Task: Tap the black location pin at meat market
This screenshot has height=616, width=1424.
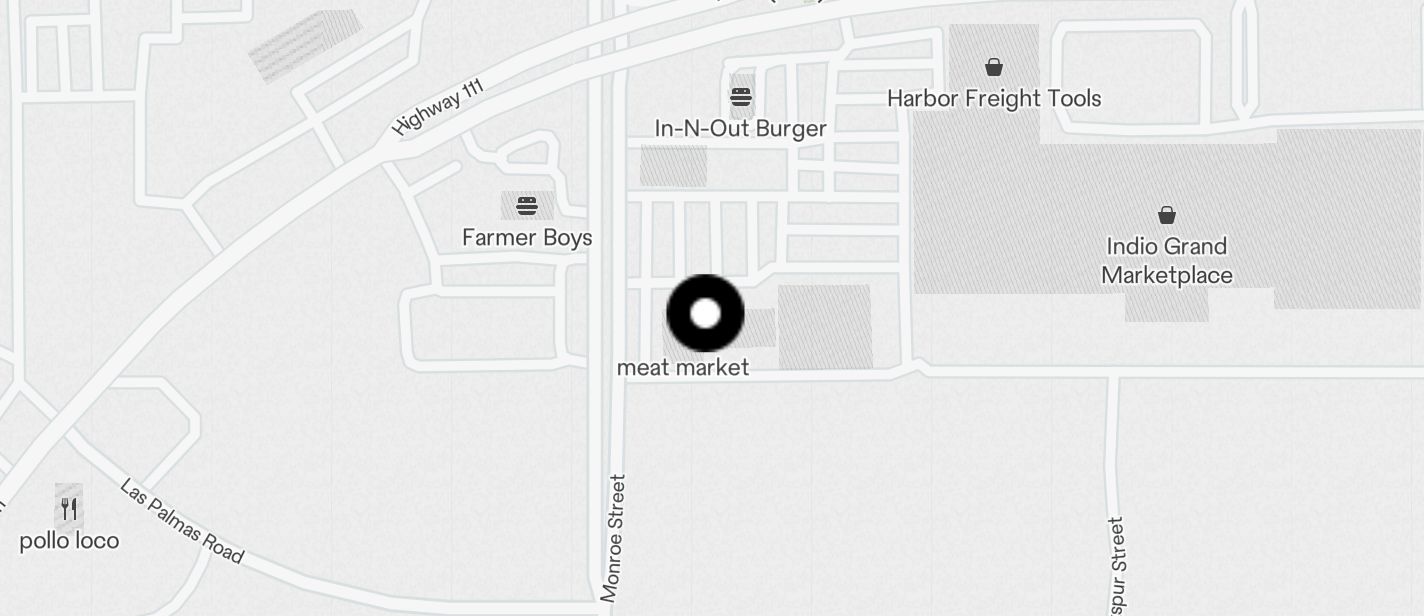Action: [705, 313]
